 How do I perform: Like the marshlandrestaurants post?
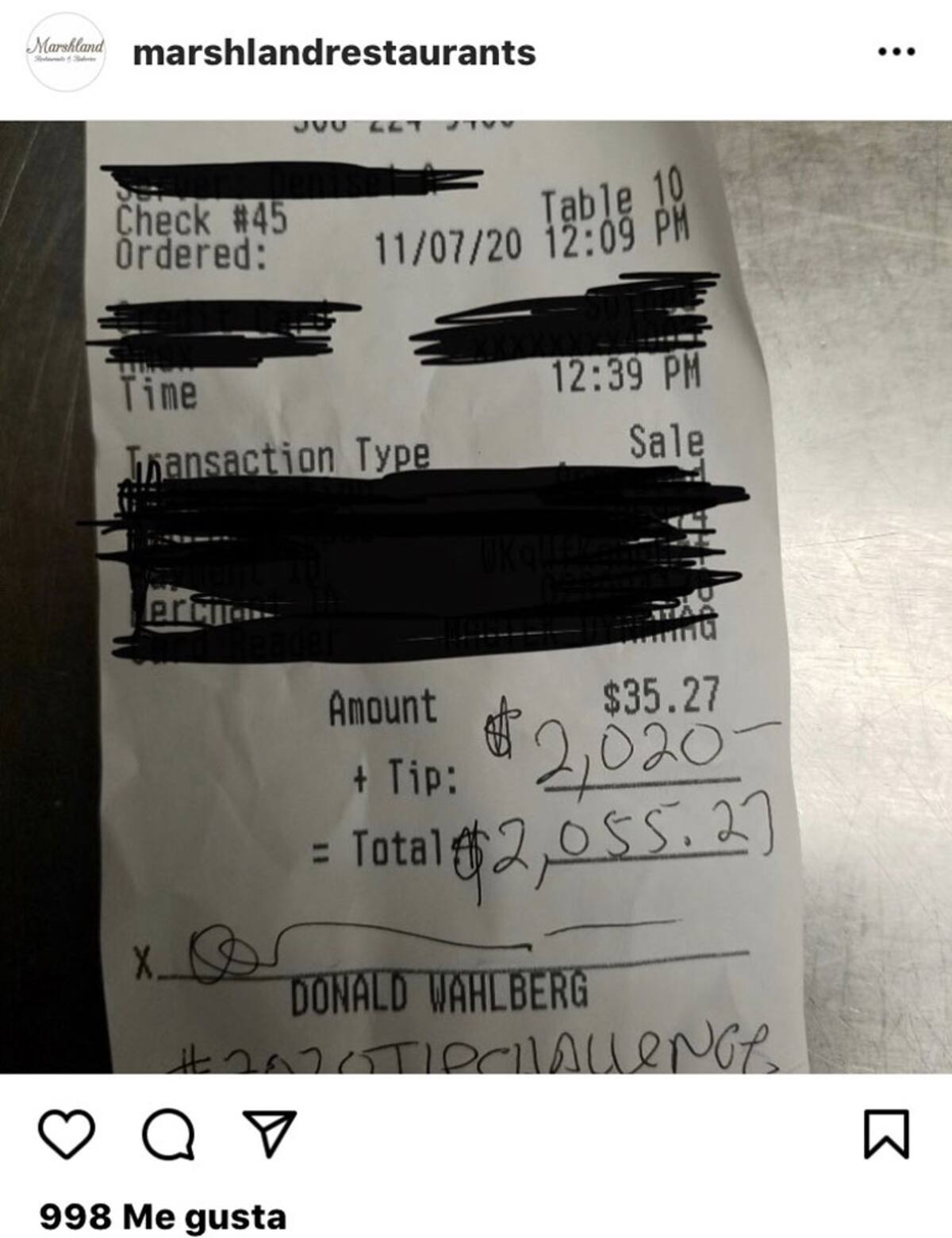point(67,1134)
